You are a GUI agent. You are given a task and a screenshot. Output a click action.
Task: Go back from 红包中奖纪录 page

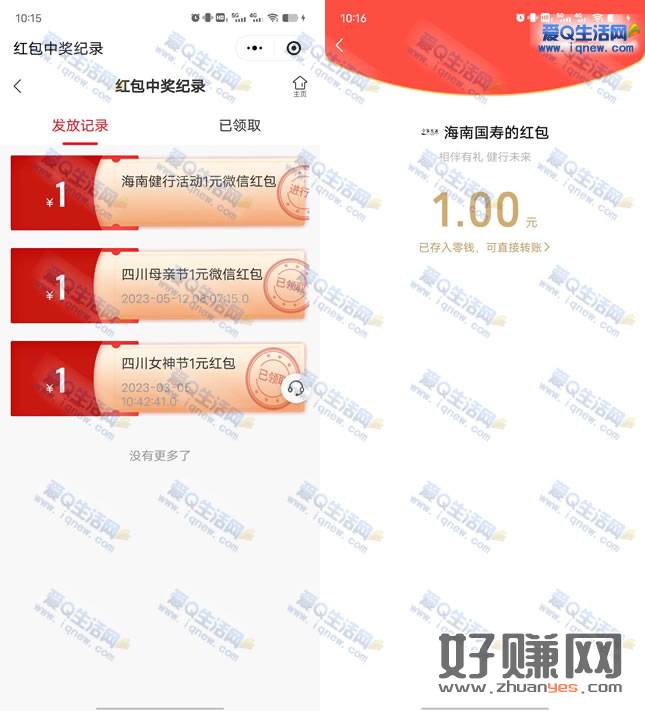pyautogui.click(x=17, y=87)
